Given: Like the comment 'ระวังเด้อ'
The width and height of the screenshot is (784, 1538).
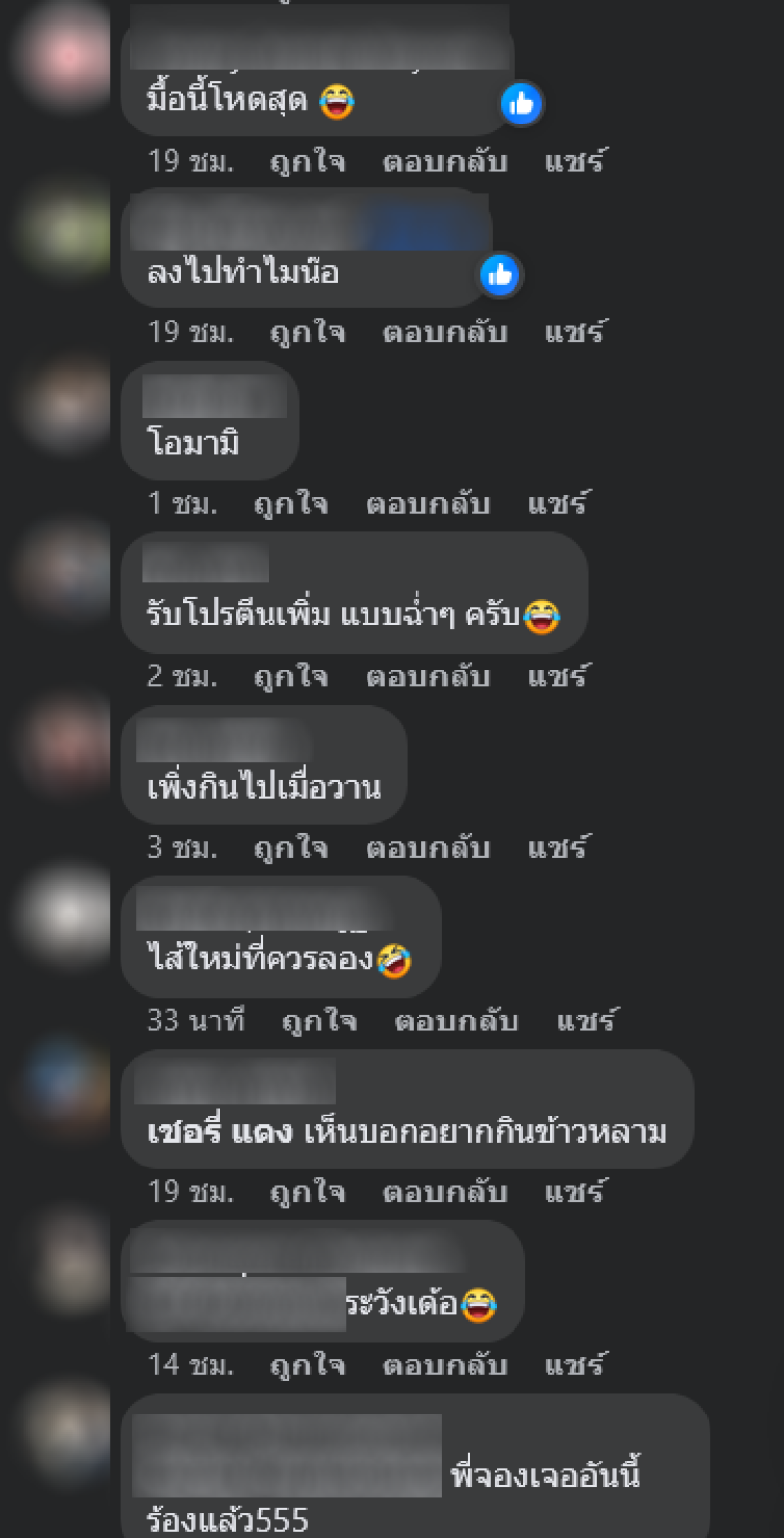Looking at the screenshot, I should pos(307,1364).
